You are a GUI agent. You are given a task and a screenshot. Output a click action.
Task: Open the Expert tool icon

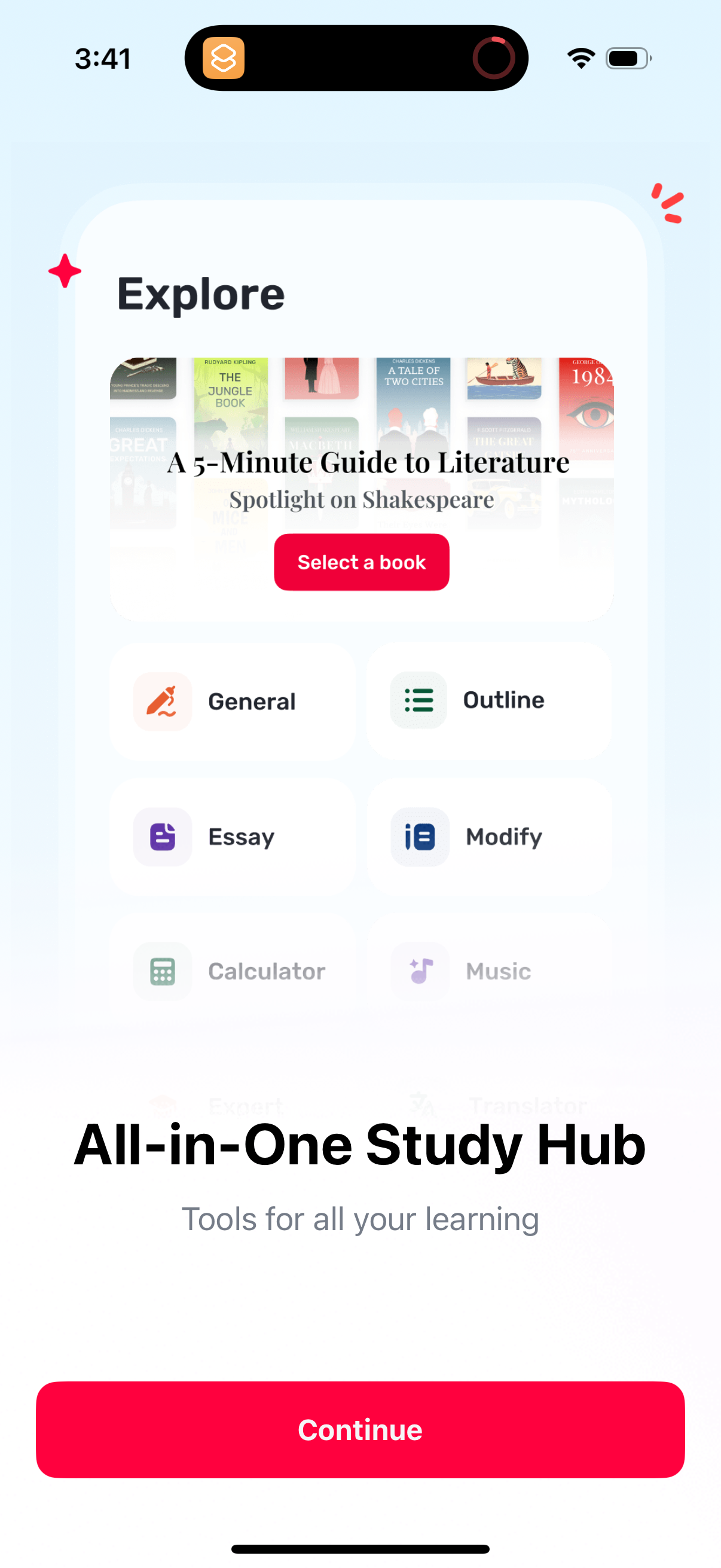pos(162,1103)
